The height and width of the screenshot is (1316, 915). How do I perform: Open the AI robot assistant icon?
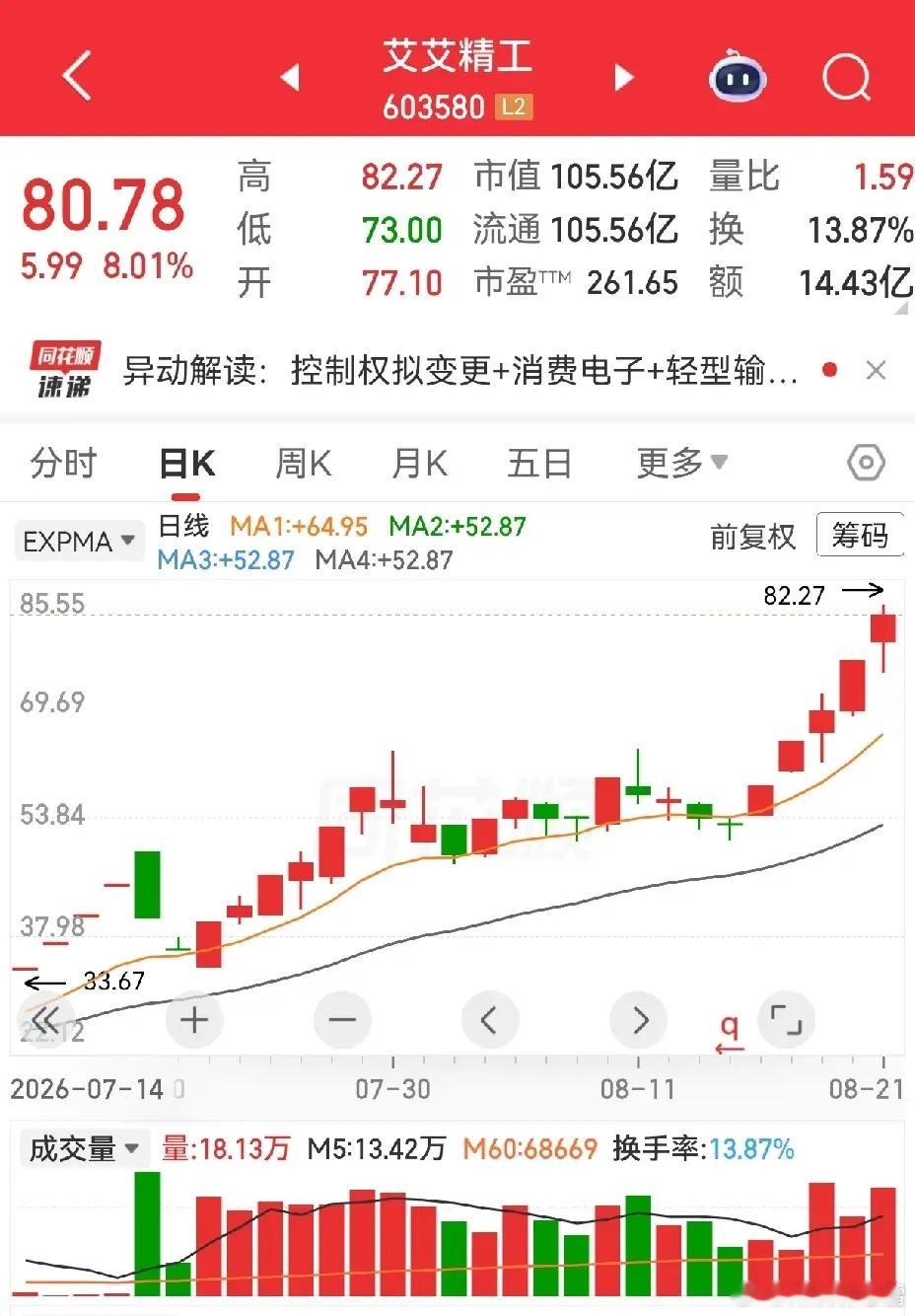(x=739, y=75)
